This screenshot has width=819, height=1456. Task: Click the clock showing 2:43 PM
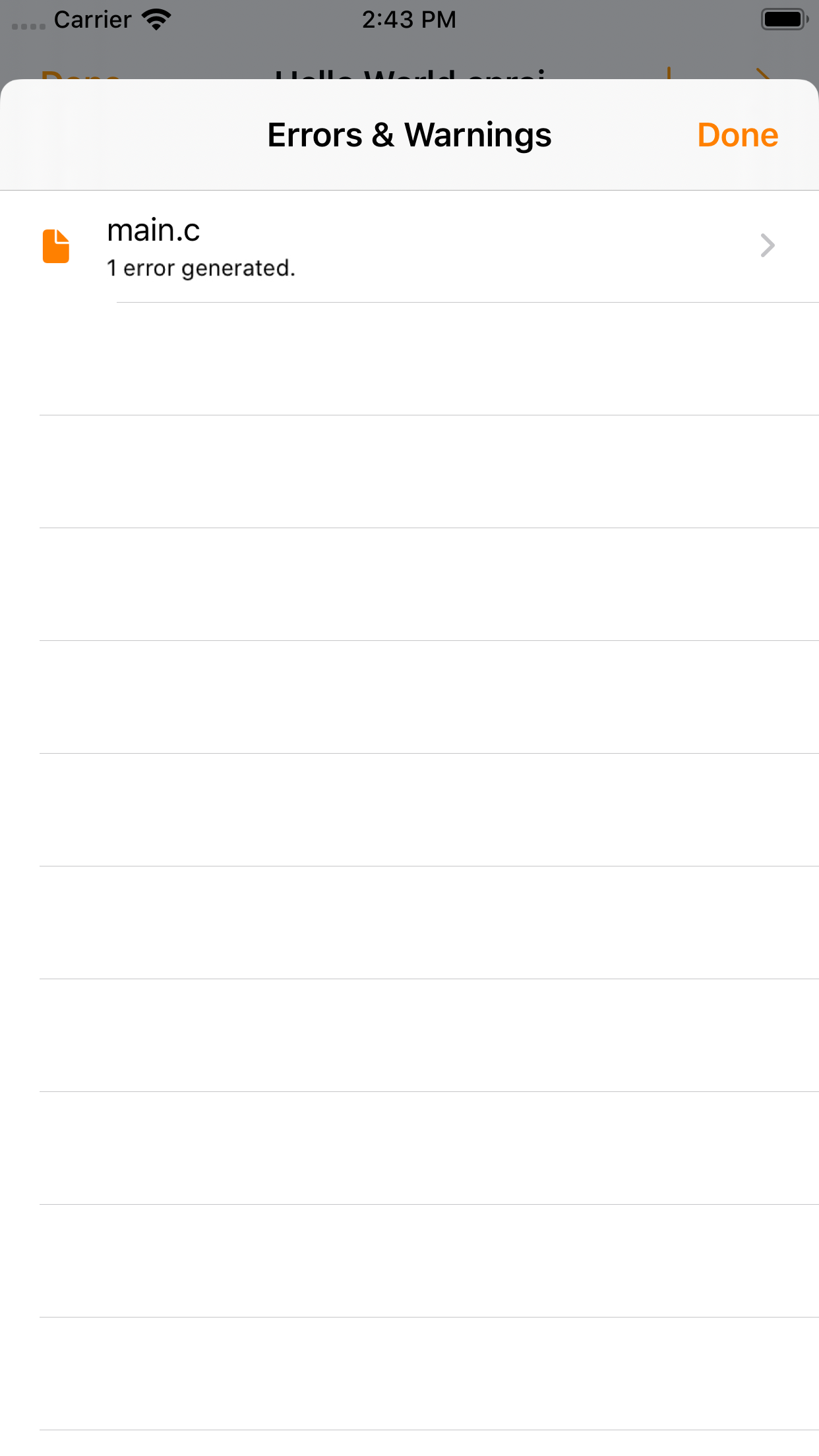pos(409,19)
